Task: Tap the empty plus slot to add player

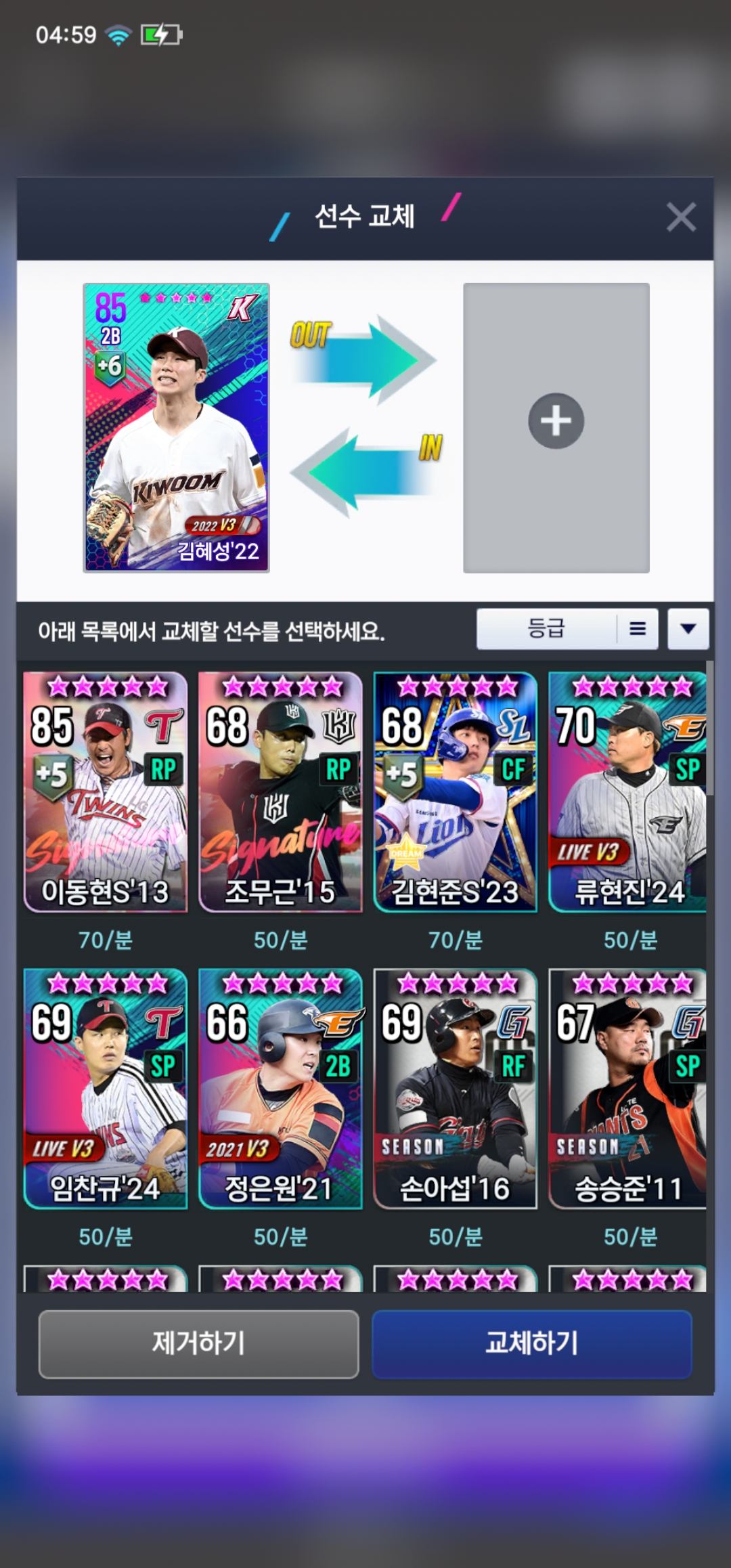Action: point(556,428)
